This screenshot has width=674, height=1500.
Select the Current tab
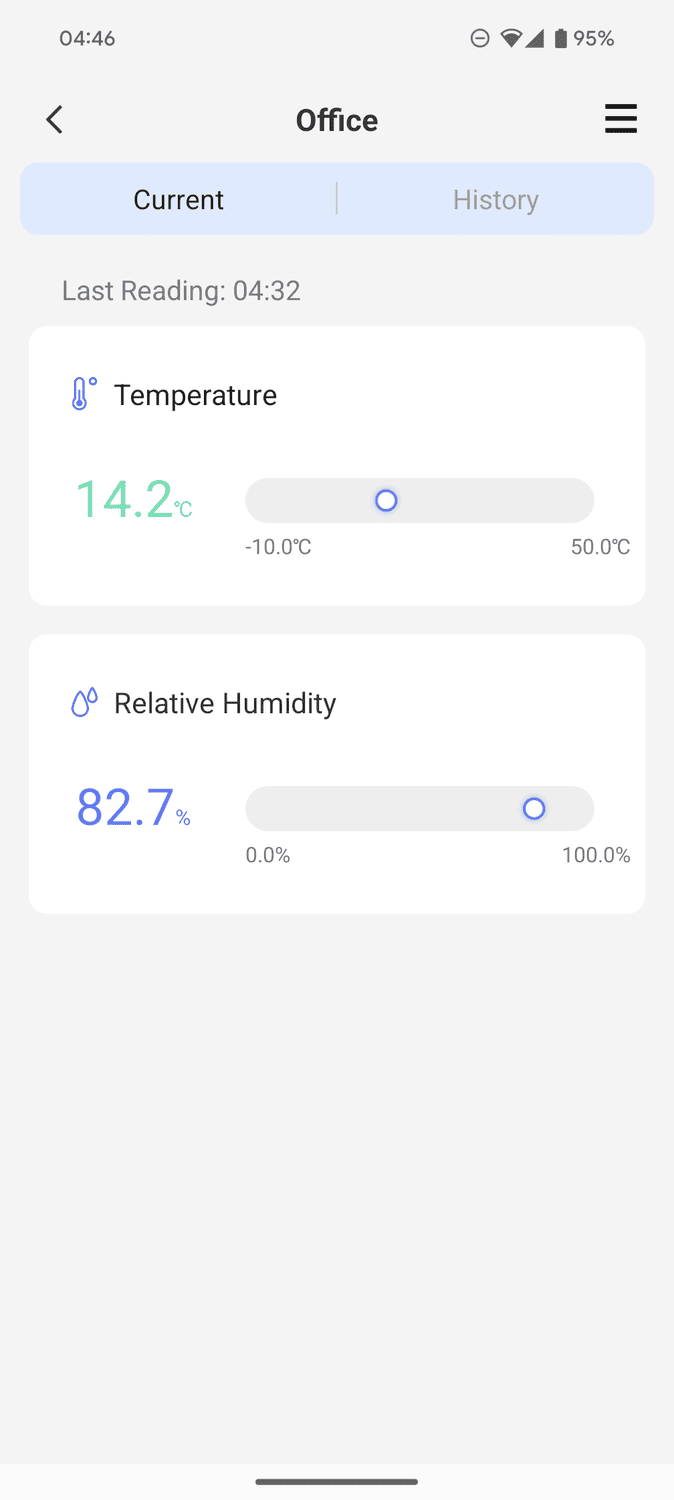179,199
